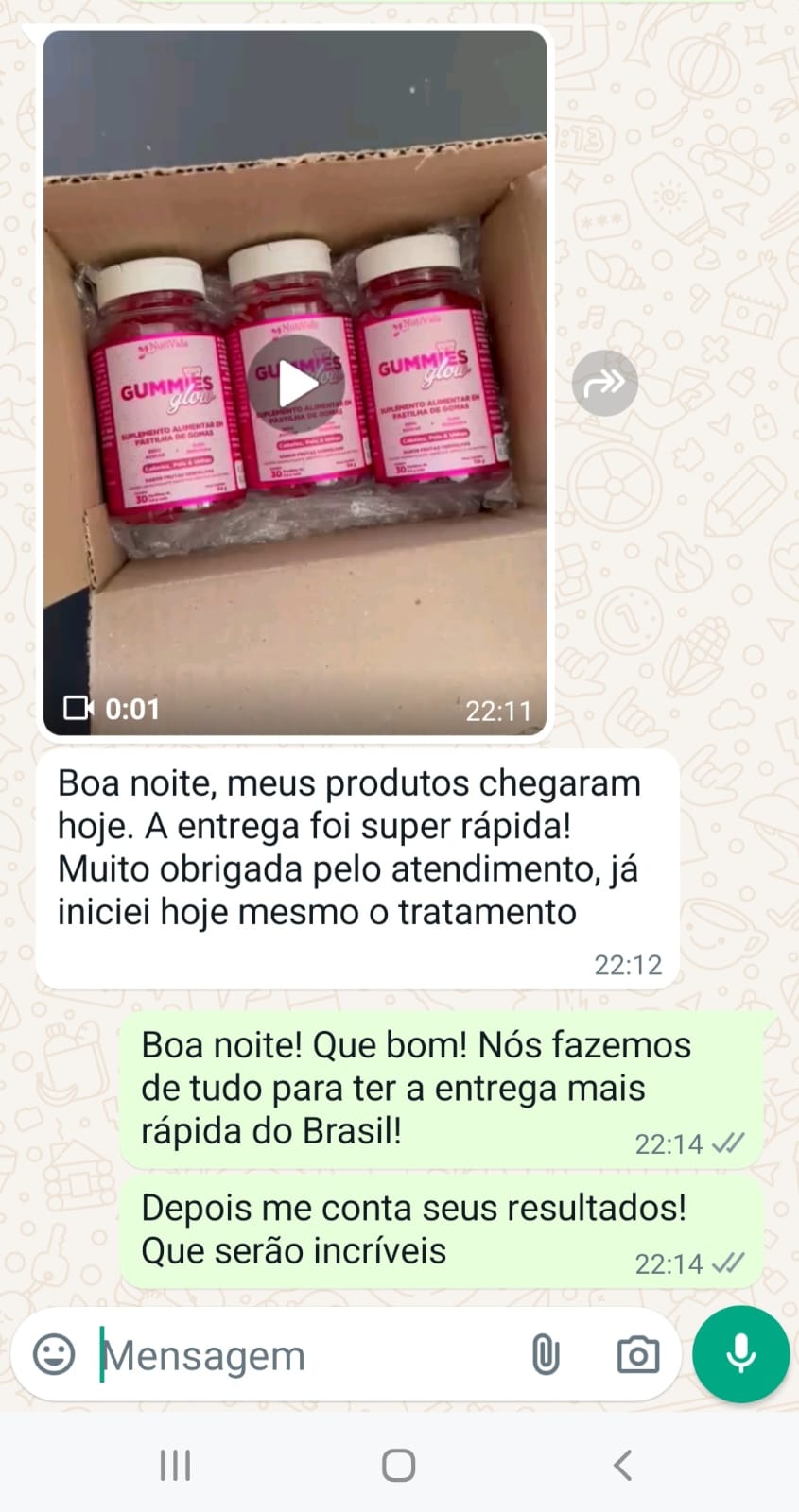799x1512 pixels.
Task: Tap the voice message microphone
Action: [x=740, y=1353]
